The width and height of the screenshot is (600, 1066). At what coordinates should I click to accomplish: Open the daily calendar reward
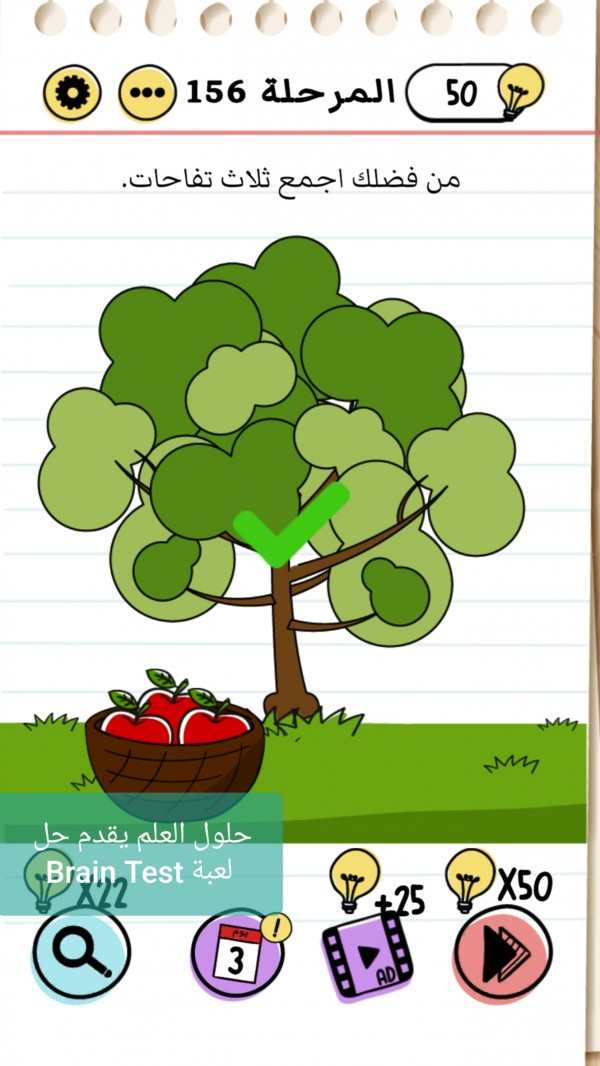236,955
